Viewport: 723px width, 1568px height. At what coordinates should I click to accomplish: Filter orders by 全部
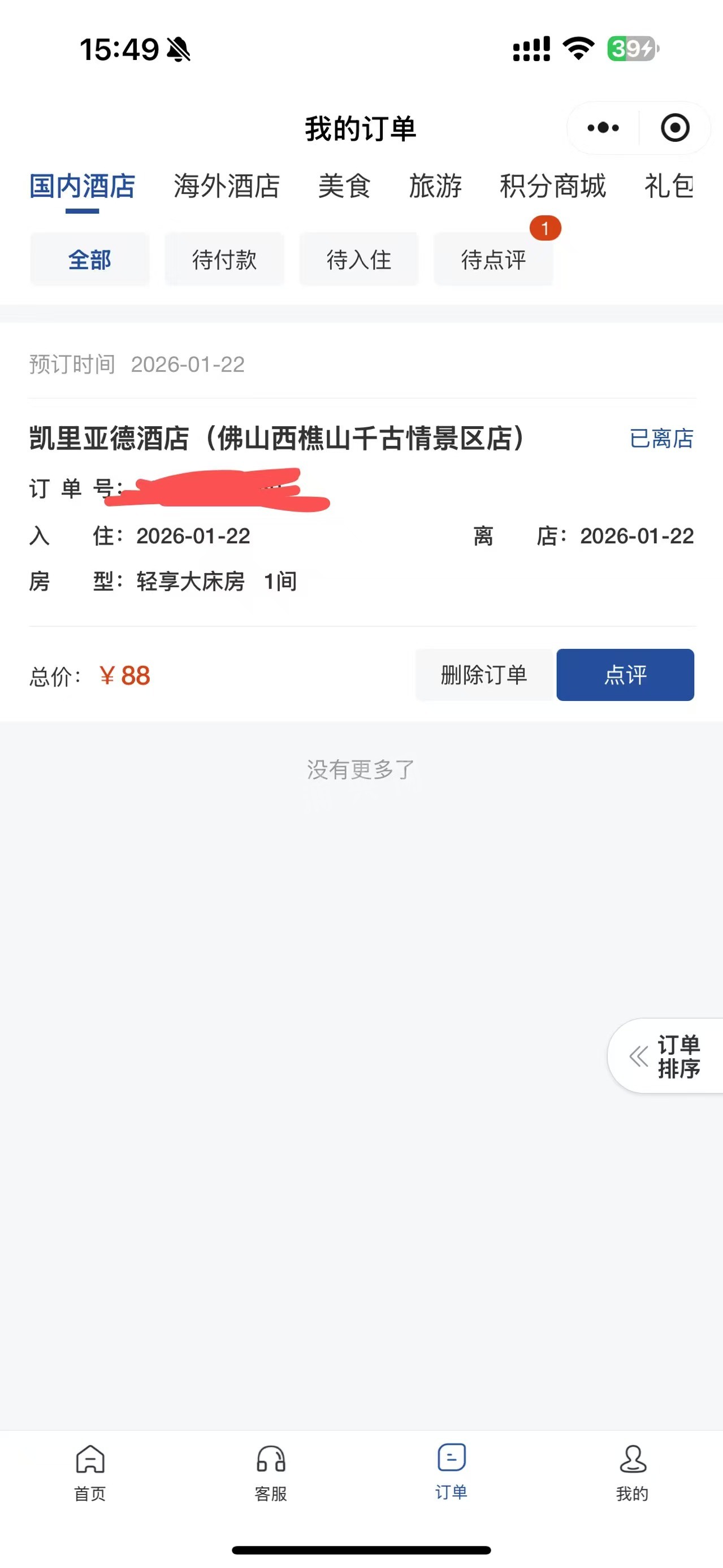point(89,260)
